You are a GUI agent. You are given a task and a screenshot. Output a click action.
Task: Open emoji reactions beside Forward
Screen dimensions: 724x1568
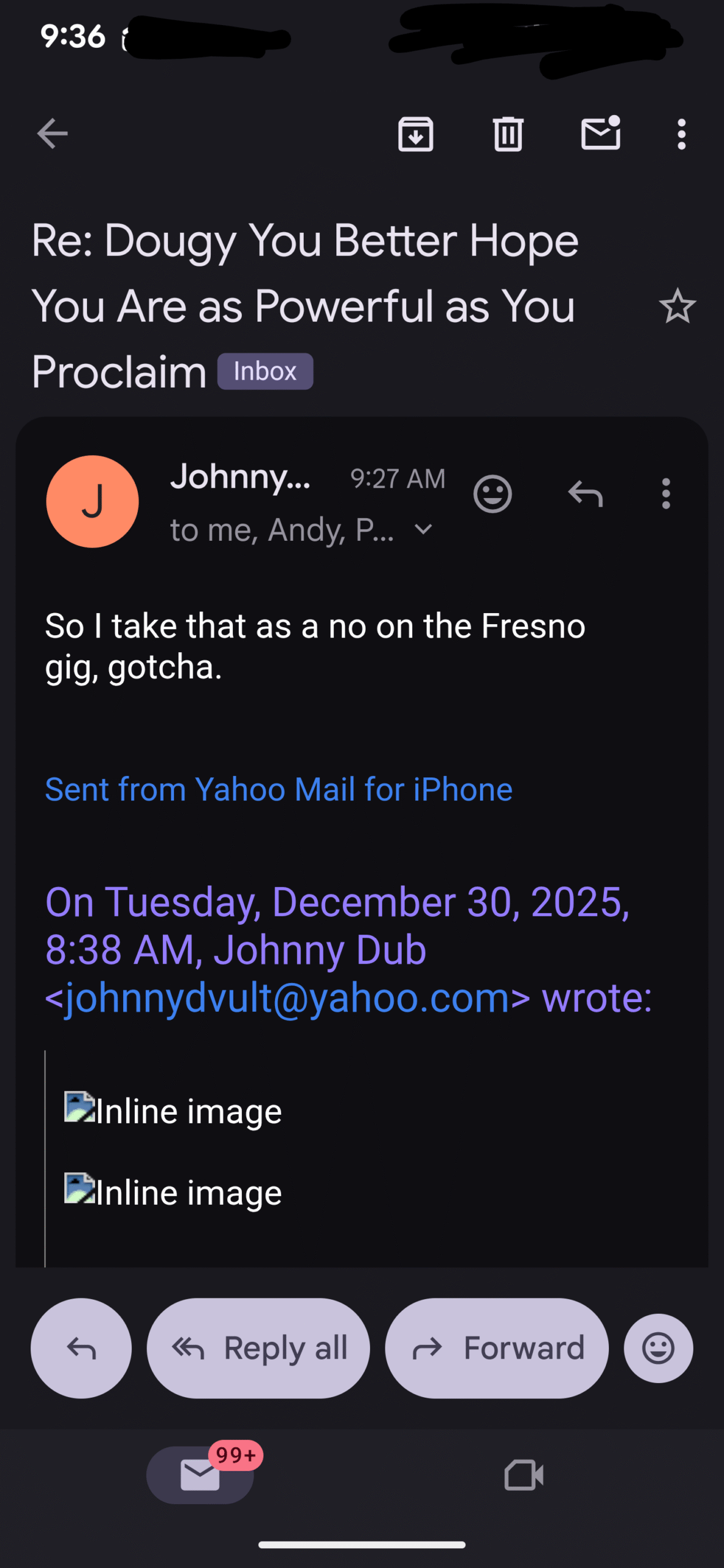coord(658,1348)
